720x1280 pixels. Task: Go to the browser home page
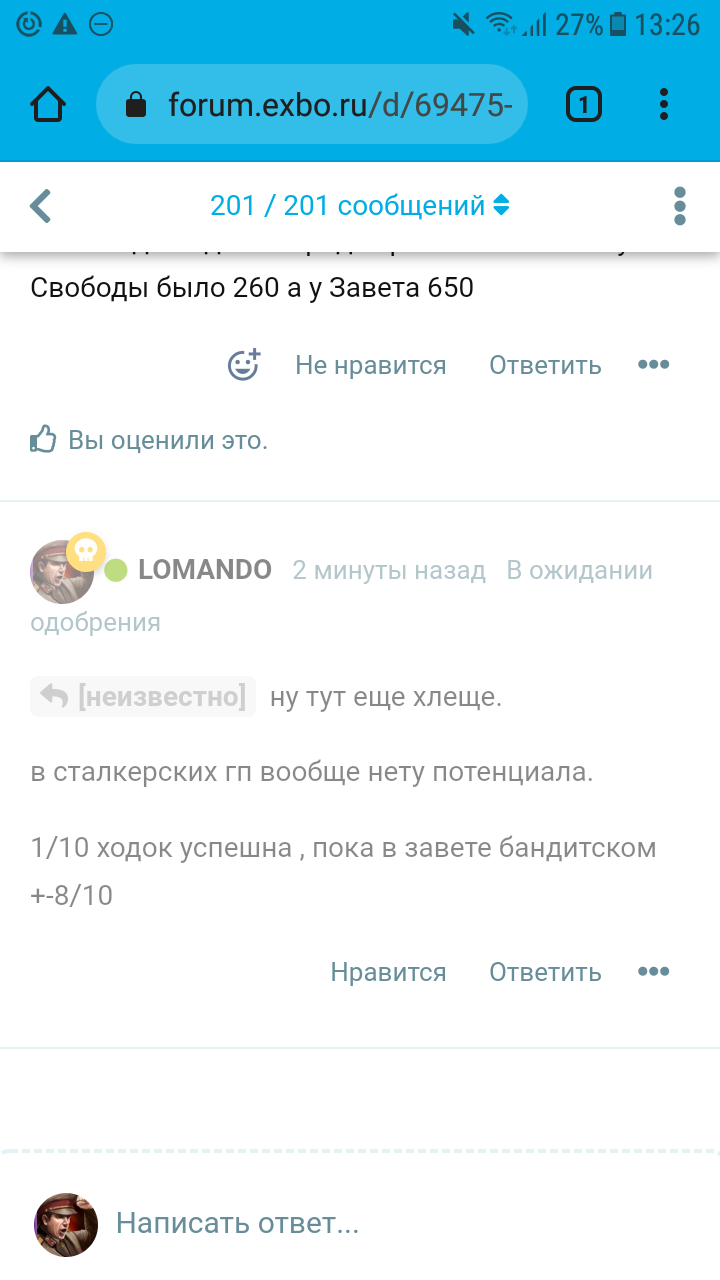(48, 104)
